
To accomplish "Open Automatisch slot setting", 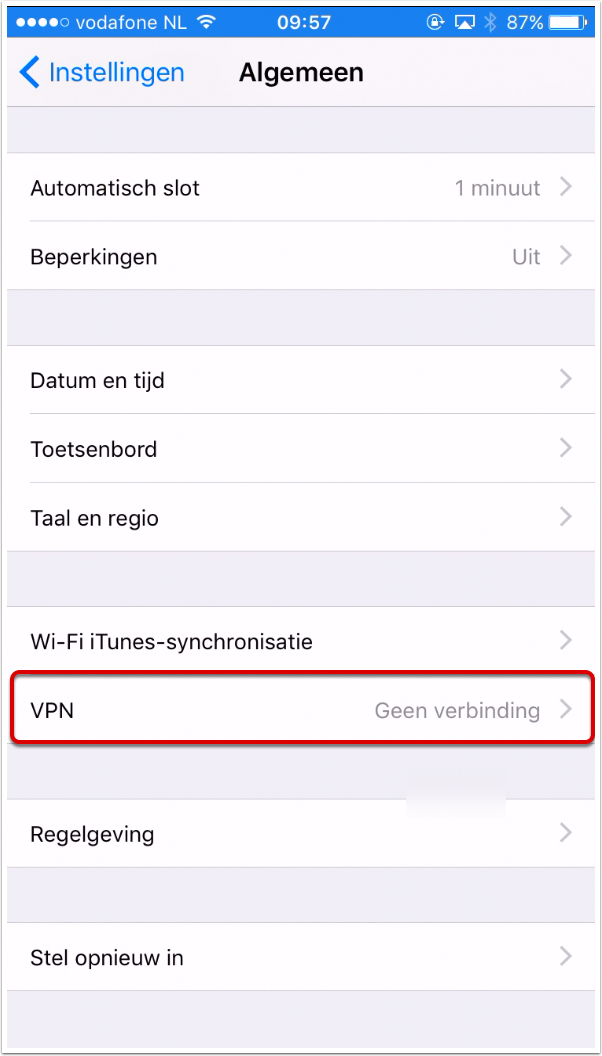I will tap(301, 187).
